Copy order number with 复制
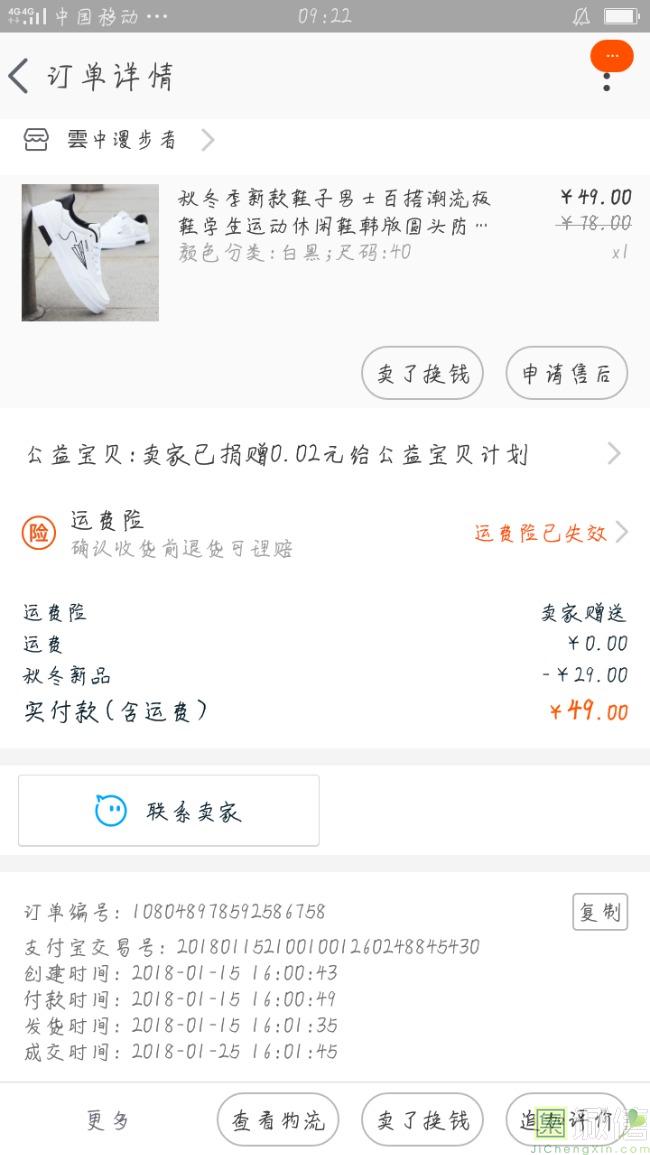 (x=599, y=912)
